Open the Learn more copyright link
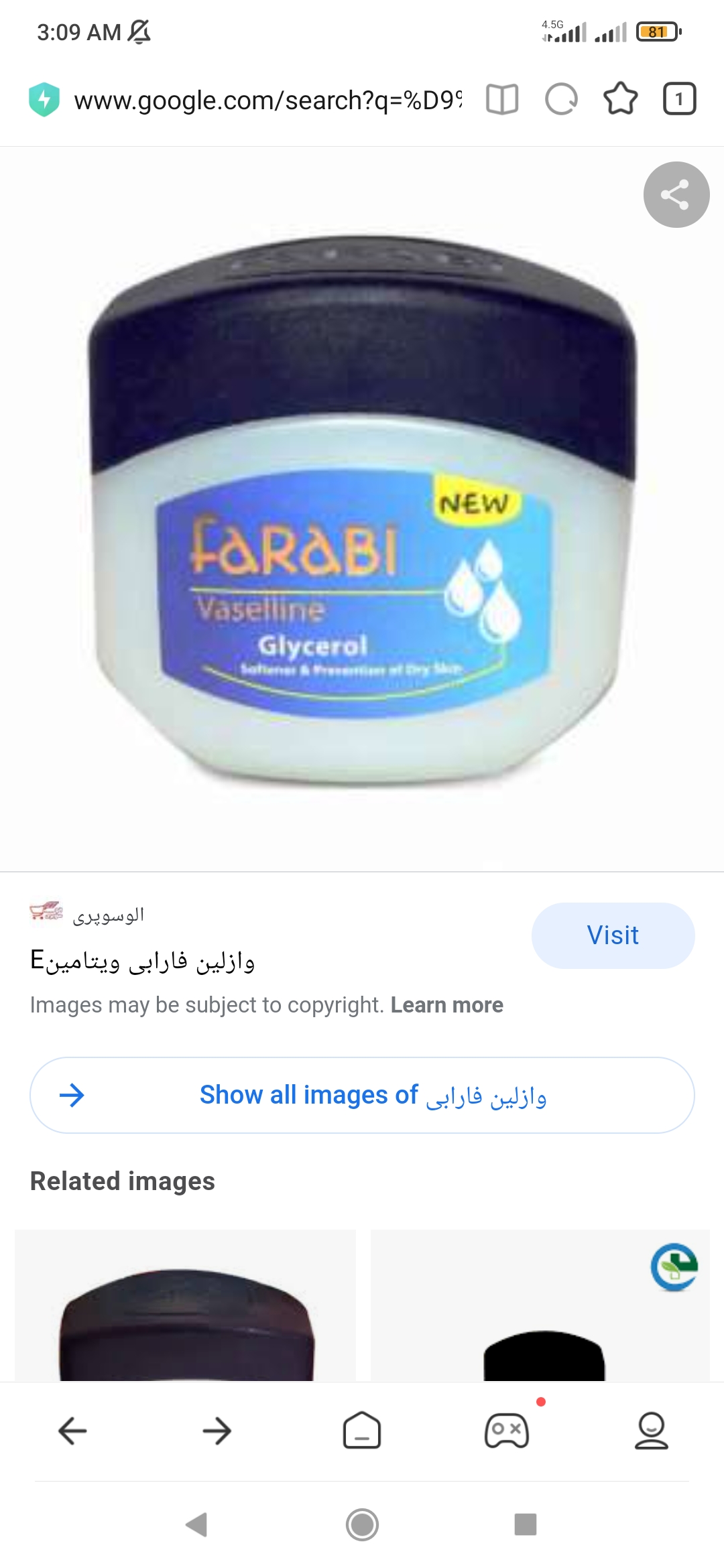This screenshot has height=1568, width=724. 446,1005
